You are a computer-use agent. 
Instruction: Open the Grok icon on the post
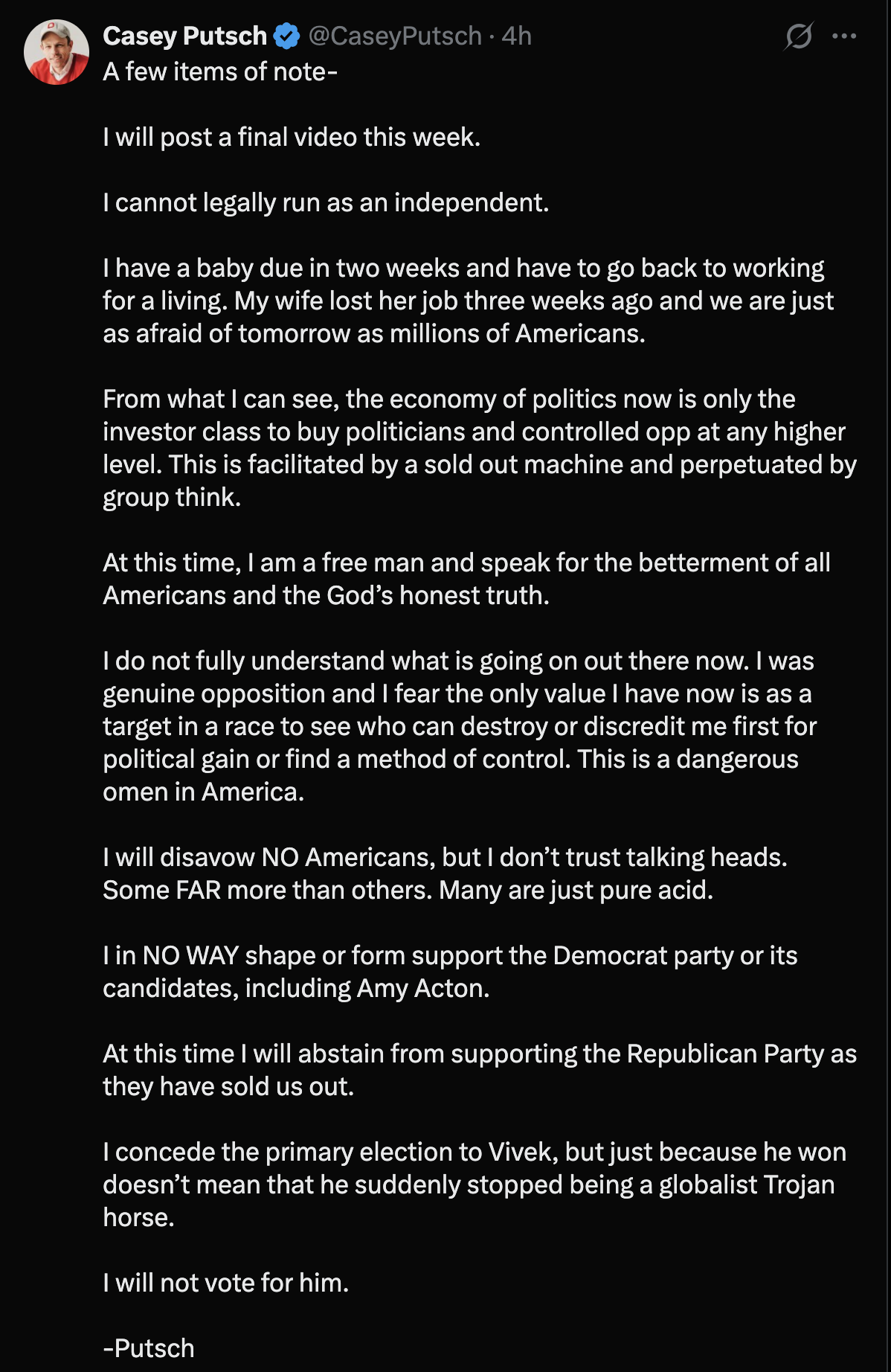[799, 36]
